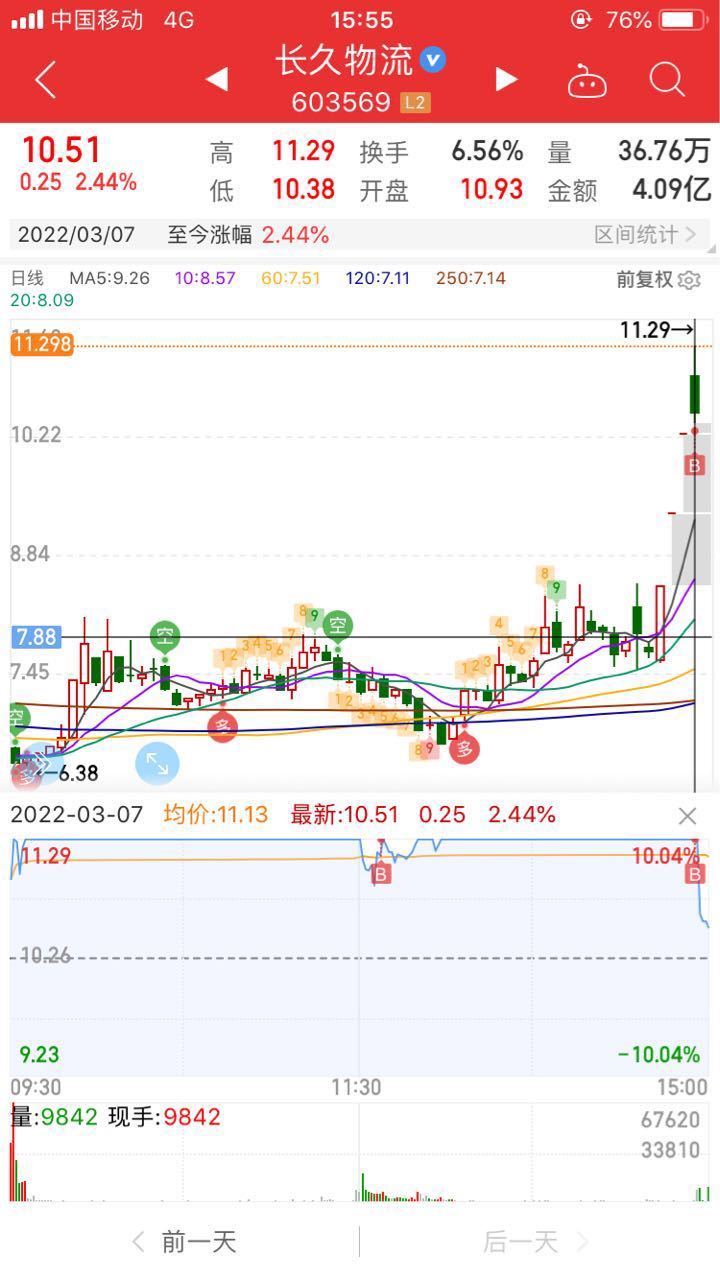Open the robot assistant icon
The height and width of the screenshot is (1280, 720).
[x=587, y=80]
